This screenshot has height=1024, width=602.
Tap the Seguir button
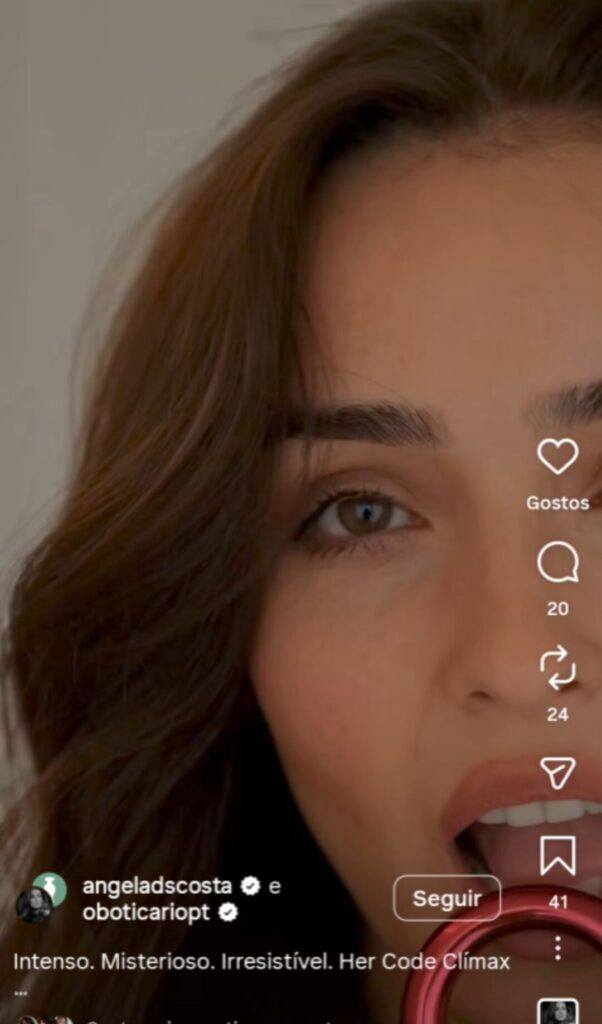[x=446, y=898]
